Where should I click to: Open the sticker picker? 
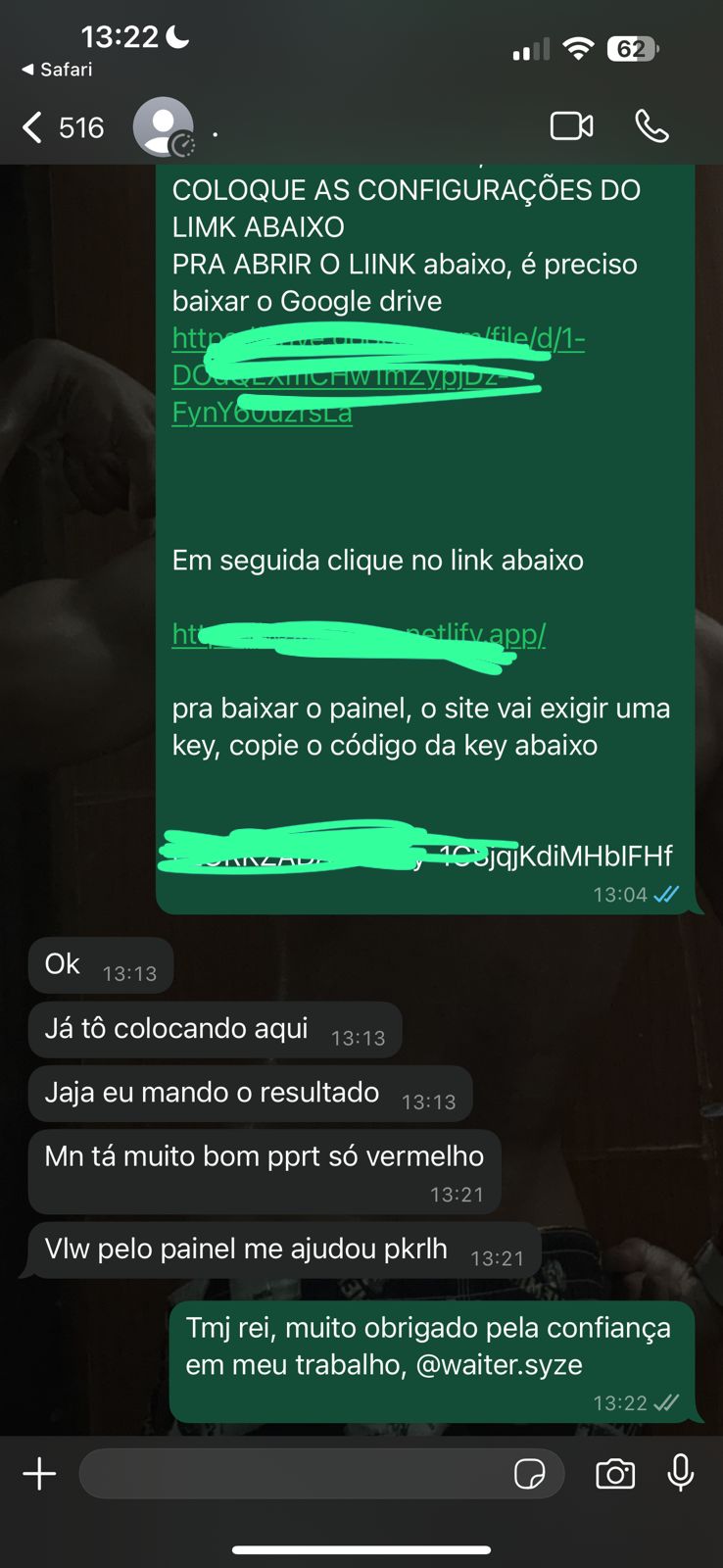coord(530,1474)
